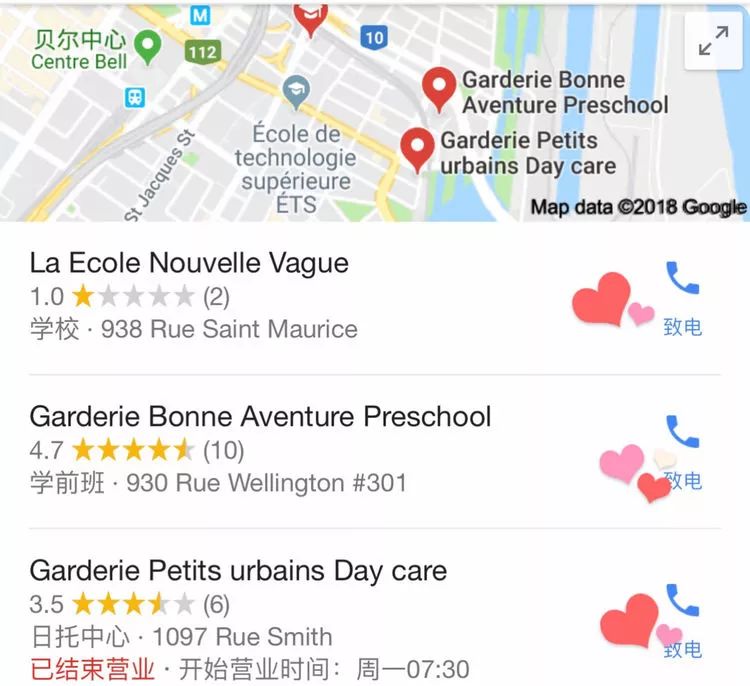Screen dimensions: 750x686
Task: Call Garderie Petits urbains Day care
Action: 683,615
